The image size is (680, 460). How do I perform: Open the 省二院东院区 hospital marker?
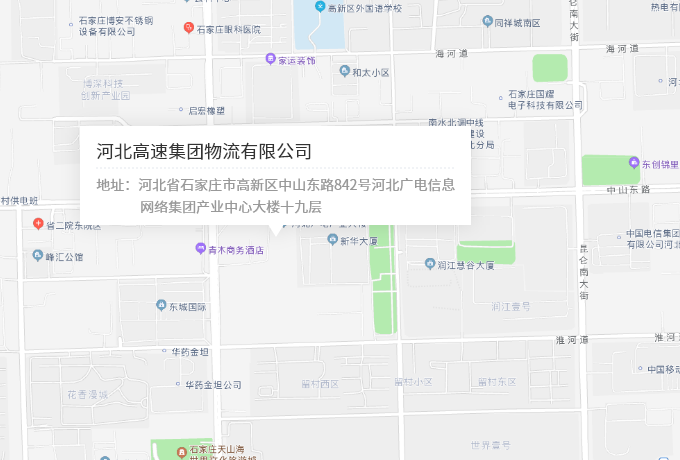click(38, 224)
